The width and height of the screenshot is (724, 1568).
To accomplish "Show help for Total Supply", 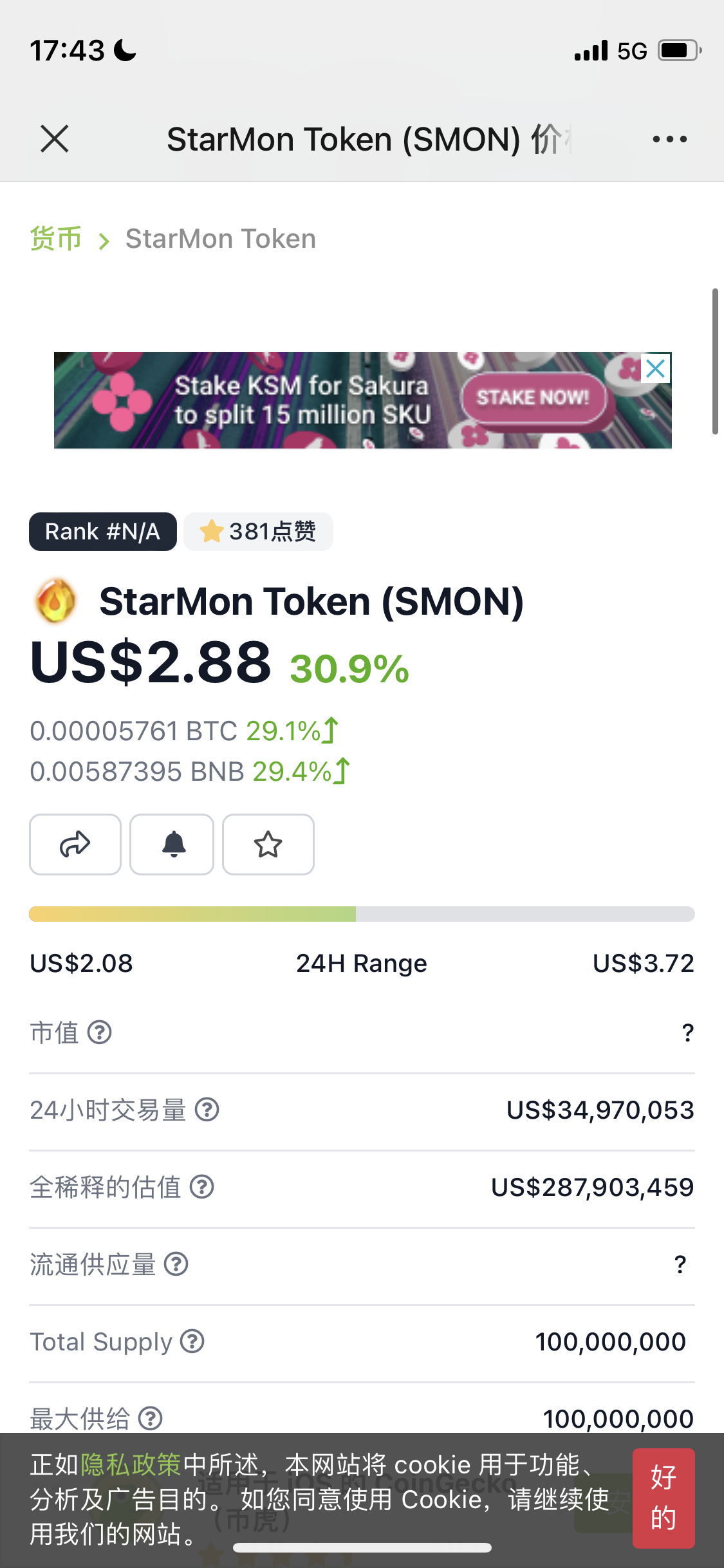I will pyautogui.click(x=192, y=1341).
